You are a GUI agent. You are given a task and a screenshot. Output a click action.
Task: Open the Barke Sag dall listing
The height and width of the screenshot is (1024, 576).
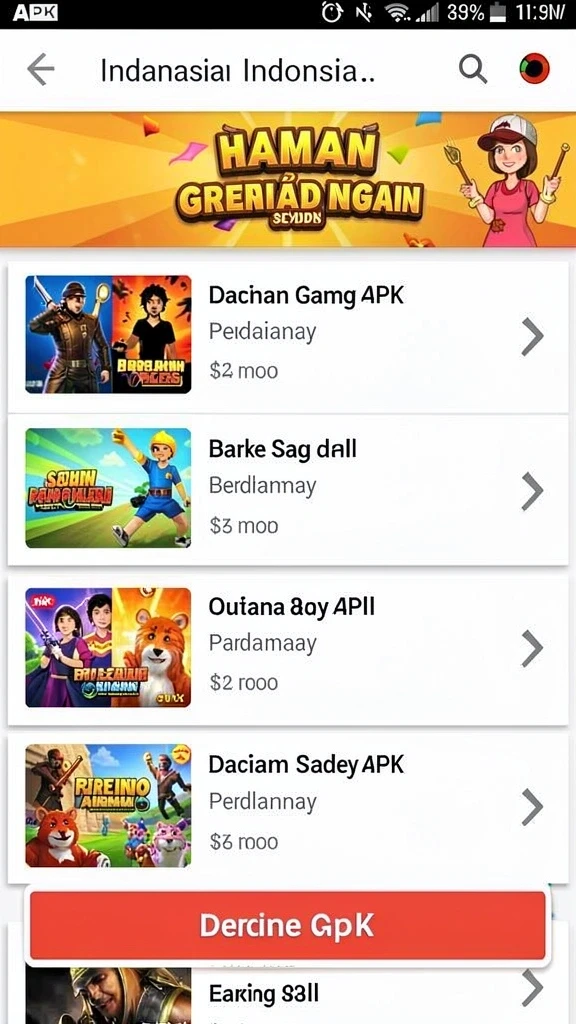coord(288,490)
